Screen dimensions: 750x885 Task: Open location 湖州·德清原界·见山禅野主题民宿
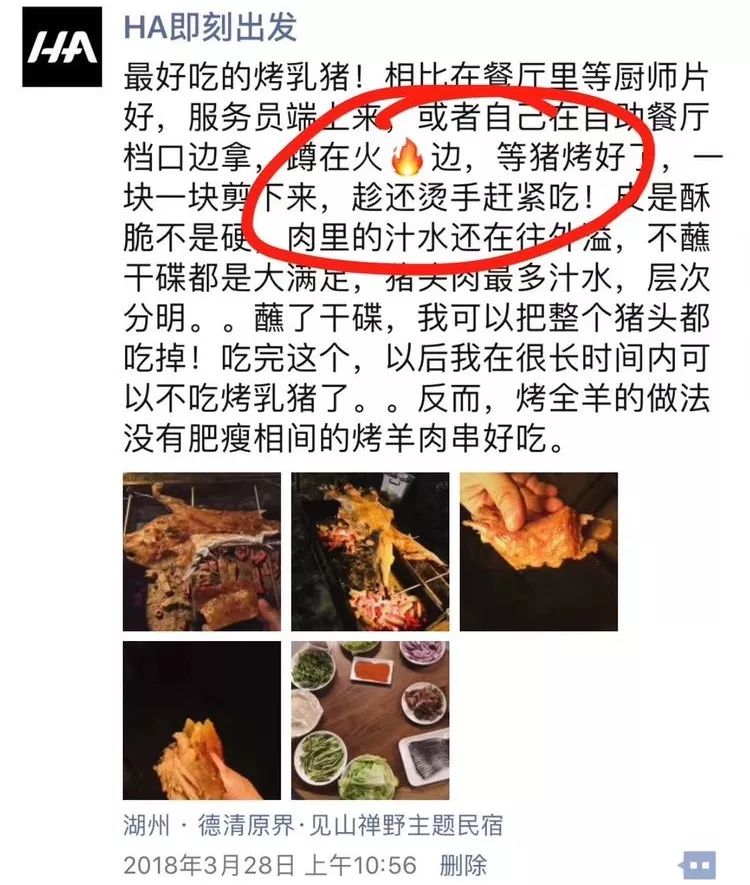[x=312, y=826]
